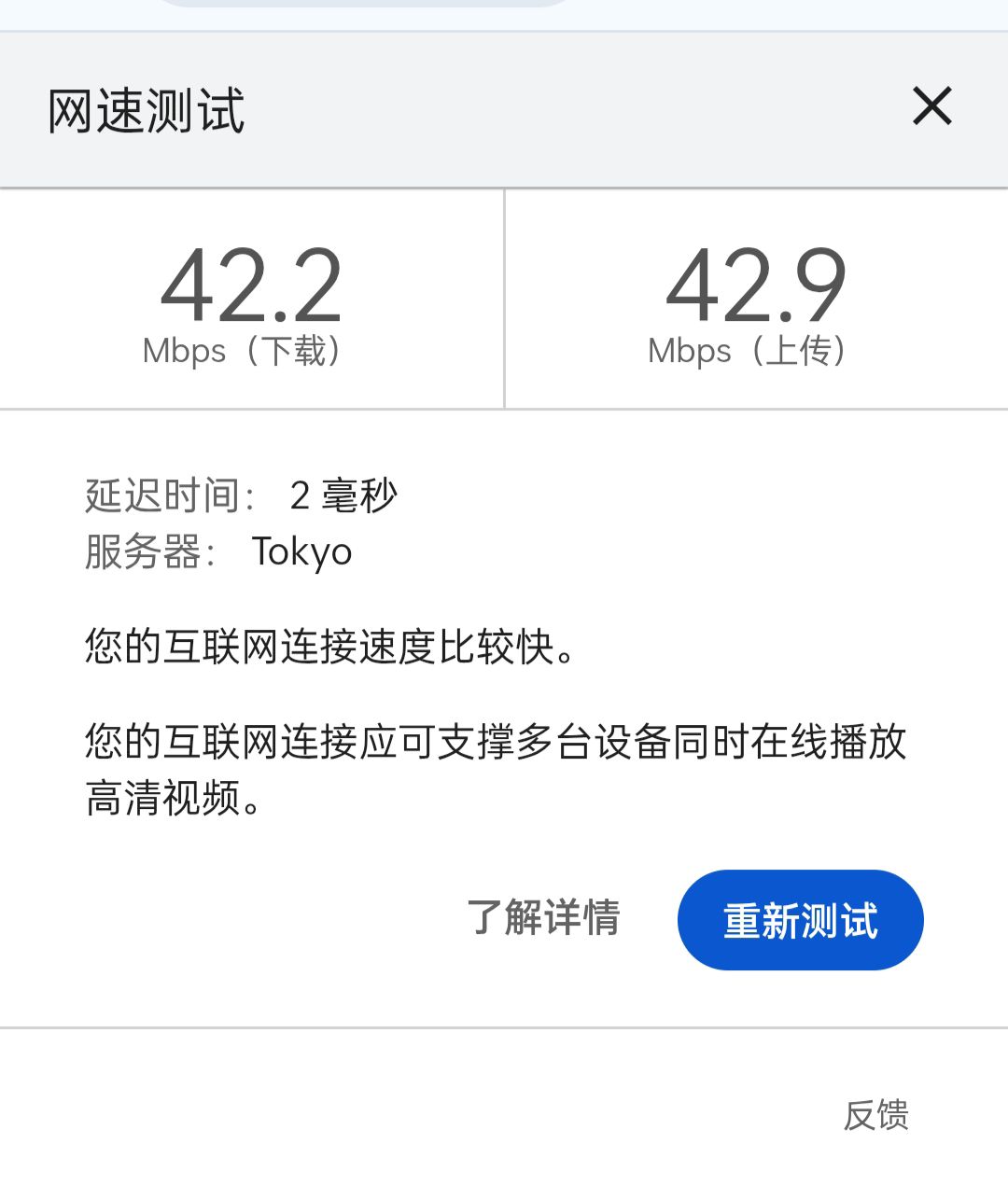The height and width of the screenshot is (1185, 1008).
Task: Select the latency reading 2 毫秒
Action: click(344, 495)
